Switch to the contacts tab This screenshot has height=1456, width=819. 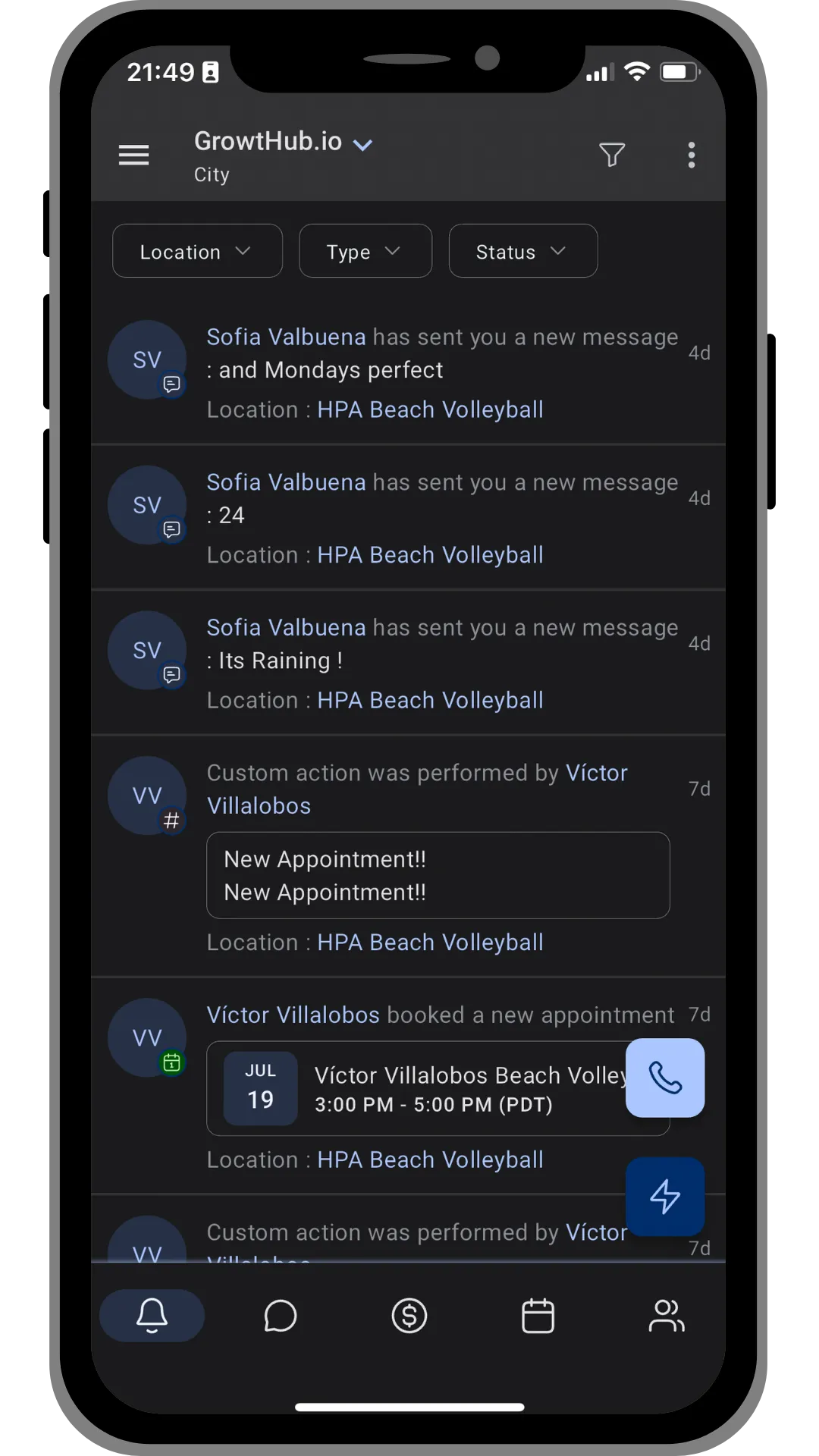click(667, 1316)
